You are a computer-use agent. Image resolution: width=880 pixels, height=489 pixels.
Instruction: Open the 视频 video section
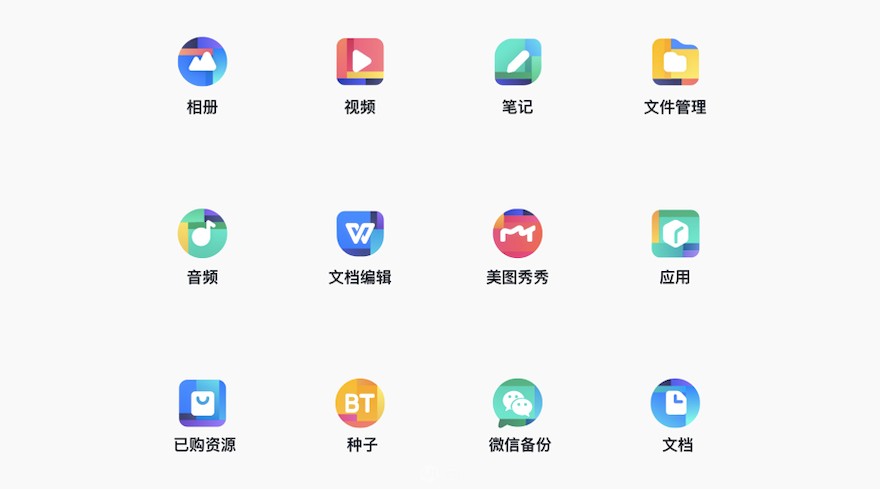pyautogui.click(x=360, y=62)
